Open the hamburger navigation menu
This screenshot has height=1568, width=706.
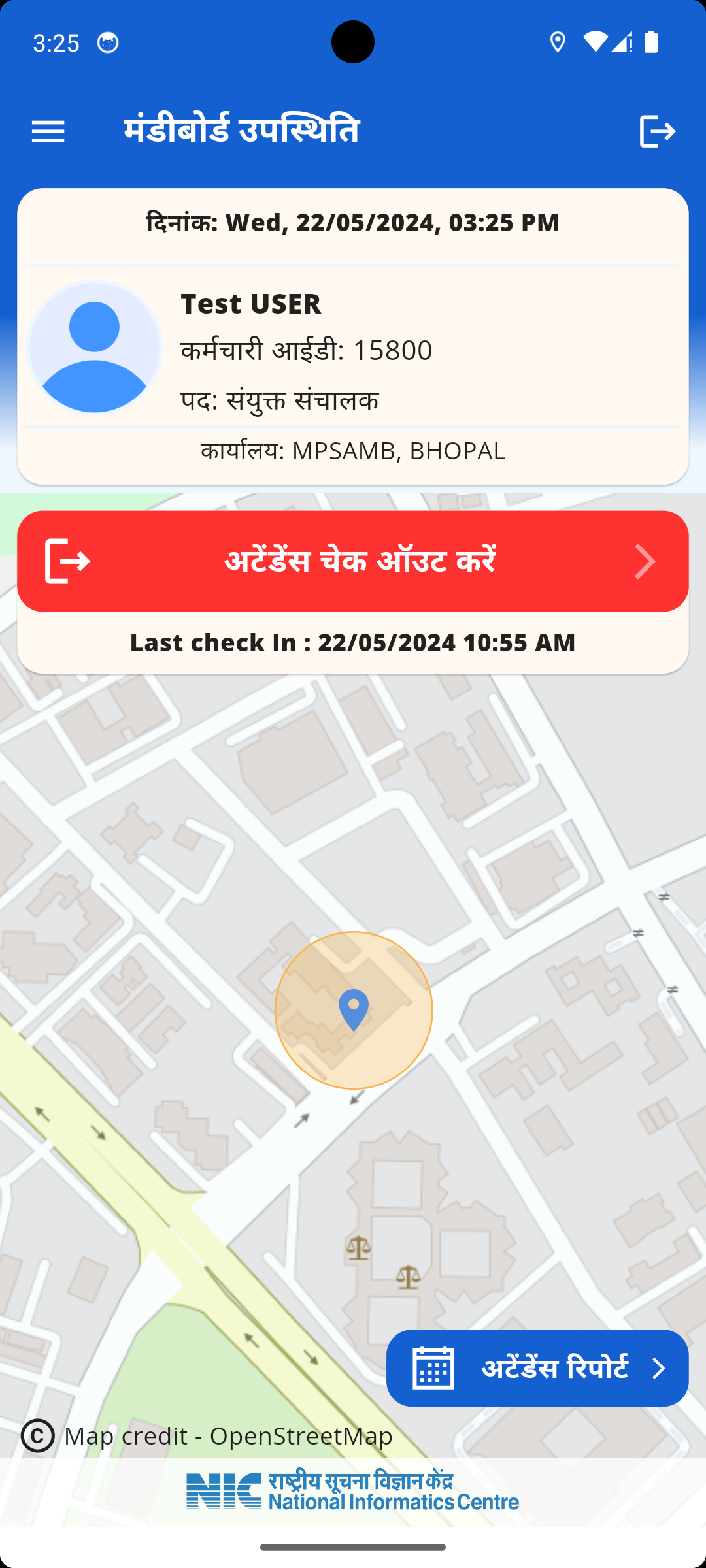click(x=48, y=131)
